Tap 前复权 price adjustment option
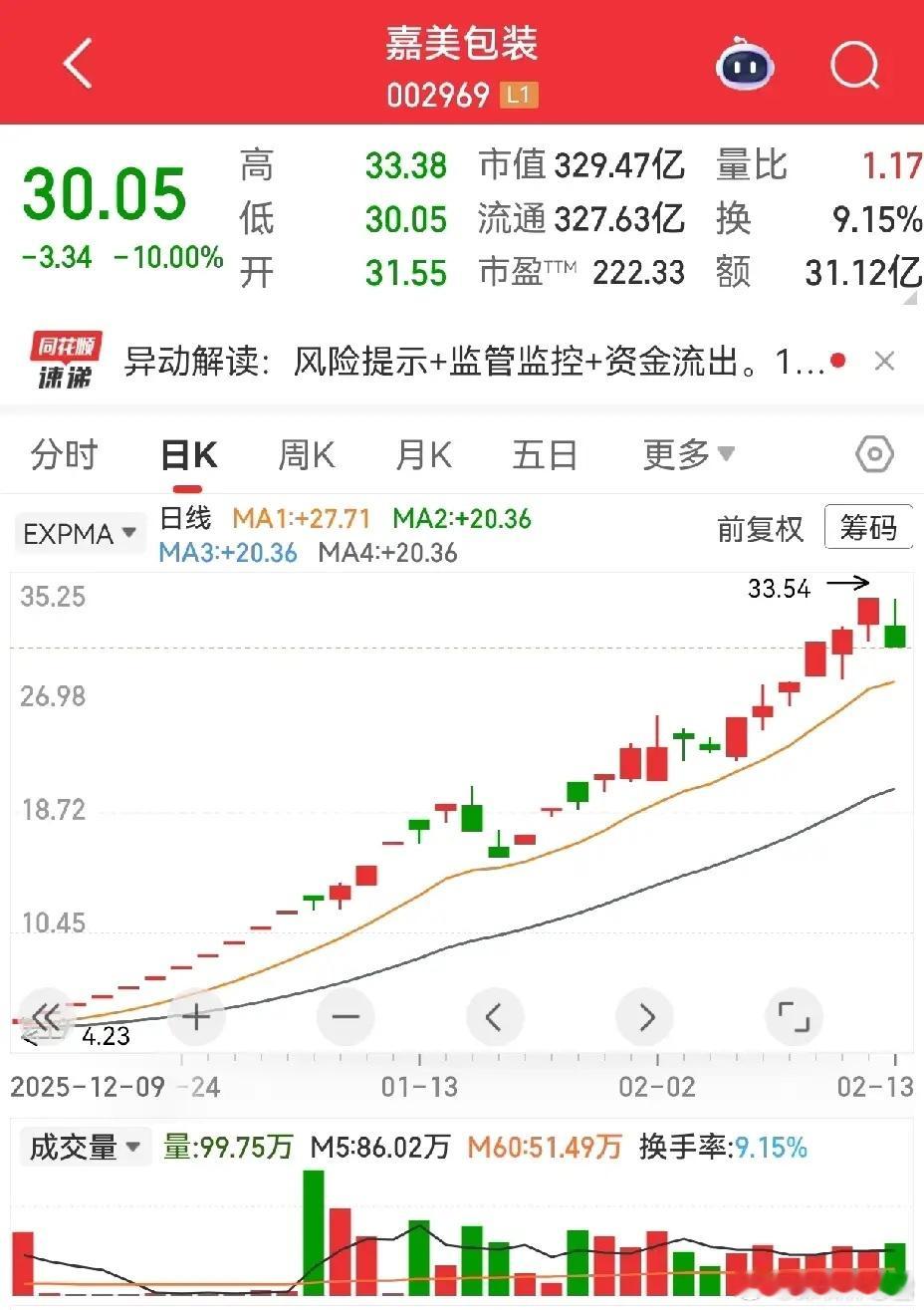Viewport: 924px width, 1310px height. 760,529
